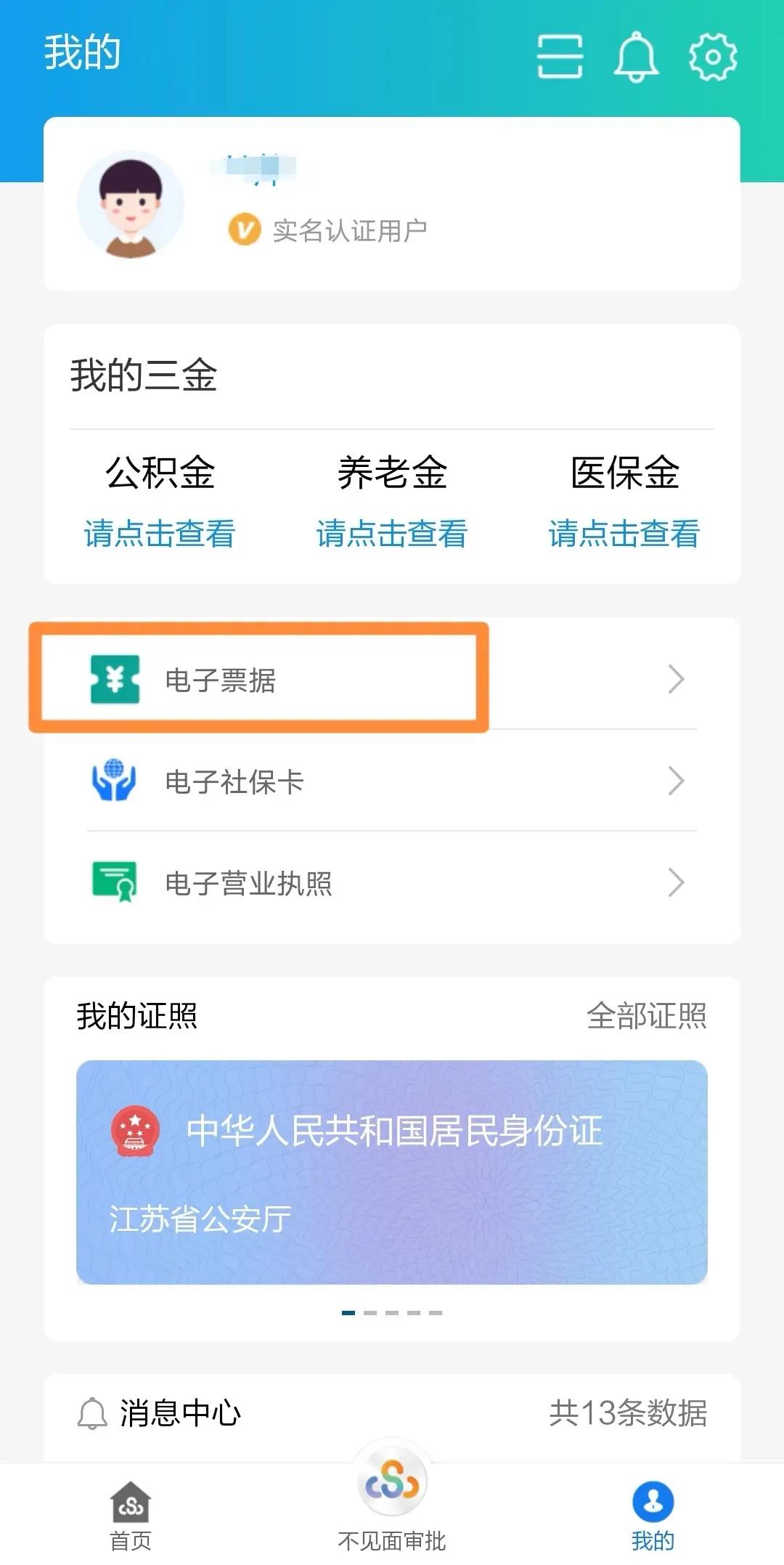
Task: Open the notification bell icon
Action: coord(634,58)
